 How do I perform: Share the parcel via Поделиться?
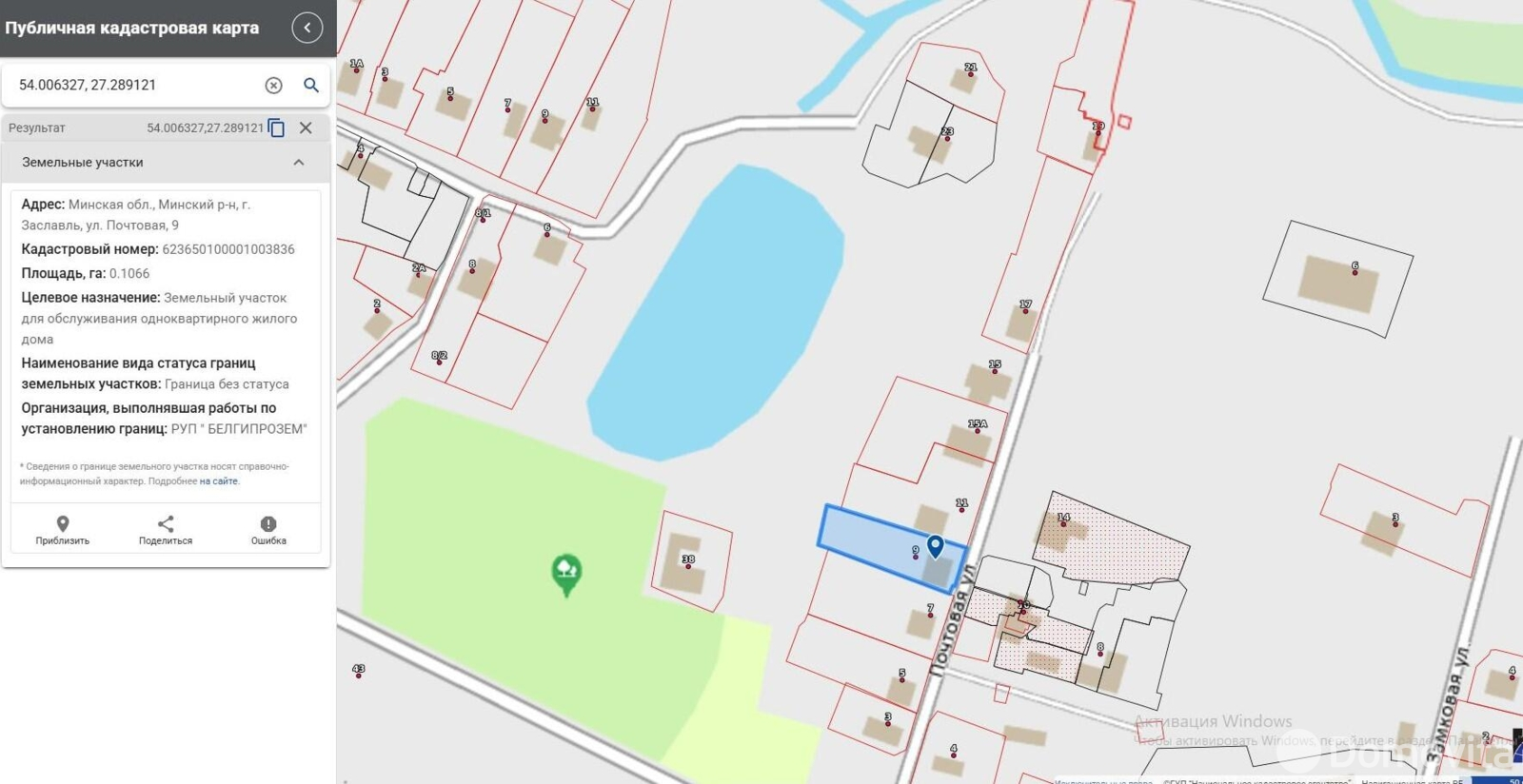(166, 530)
